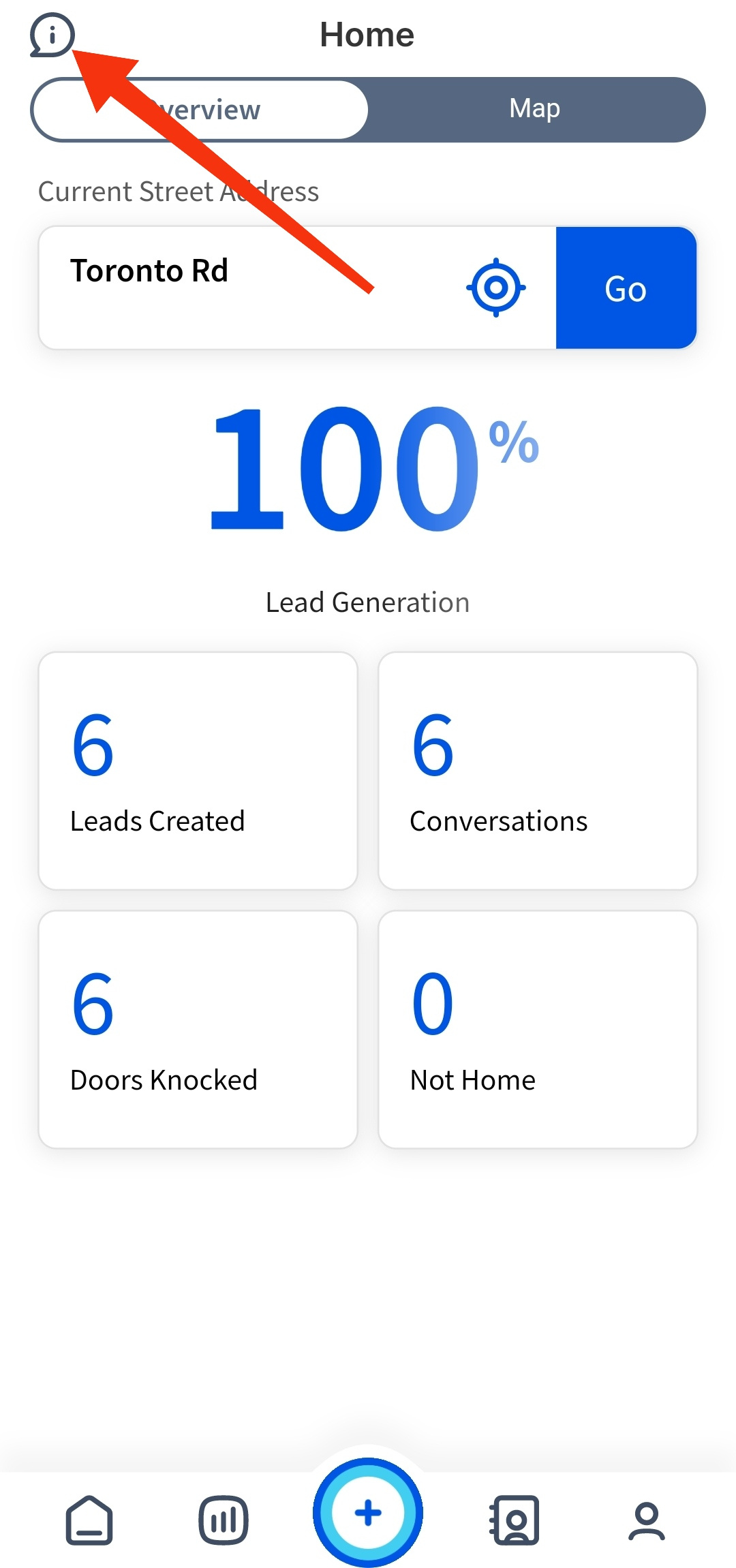
Task: Locate current position with target icon
Action: click(496, 288)
